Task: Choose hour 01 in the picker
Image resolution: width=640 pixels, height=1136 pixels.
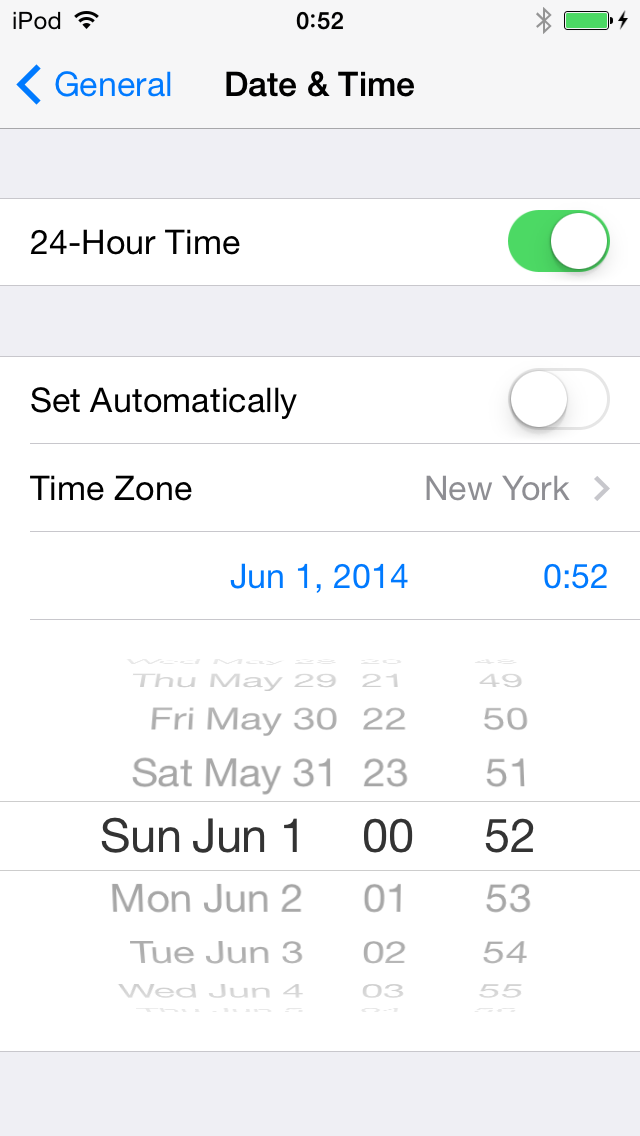Action: (384, 898)
